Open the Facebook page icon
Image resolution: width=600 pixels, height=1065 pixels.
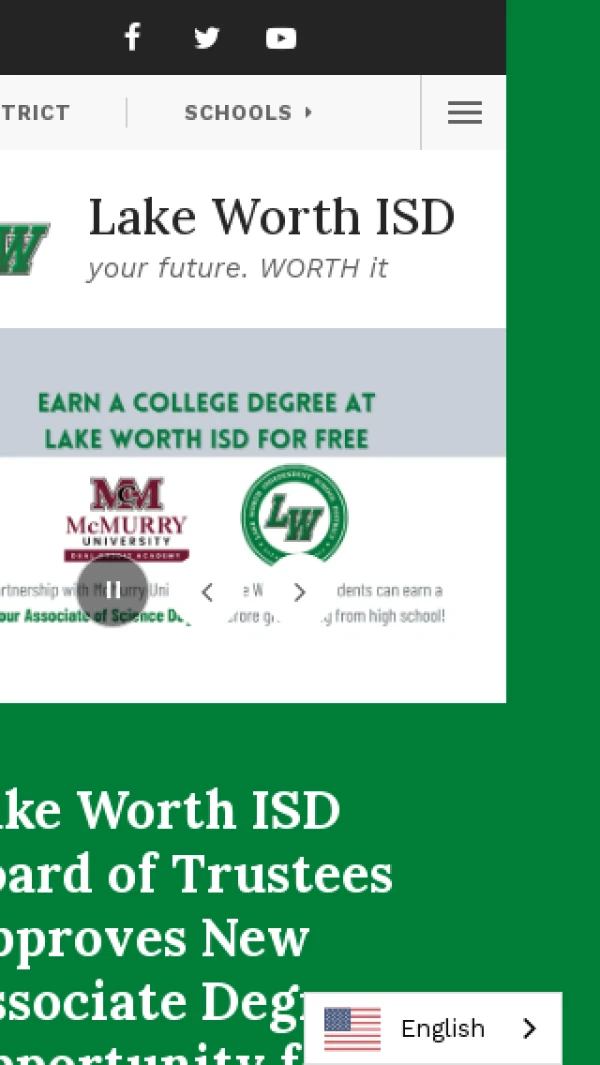[x=132, y=38]
